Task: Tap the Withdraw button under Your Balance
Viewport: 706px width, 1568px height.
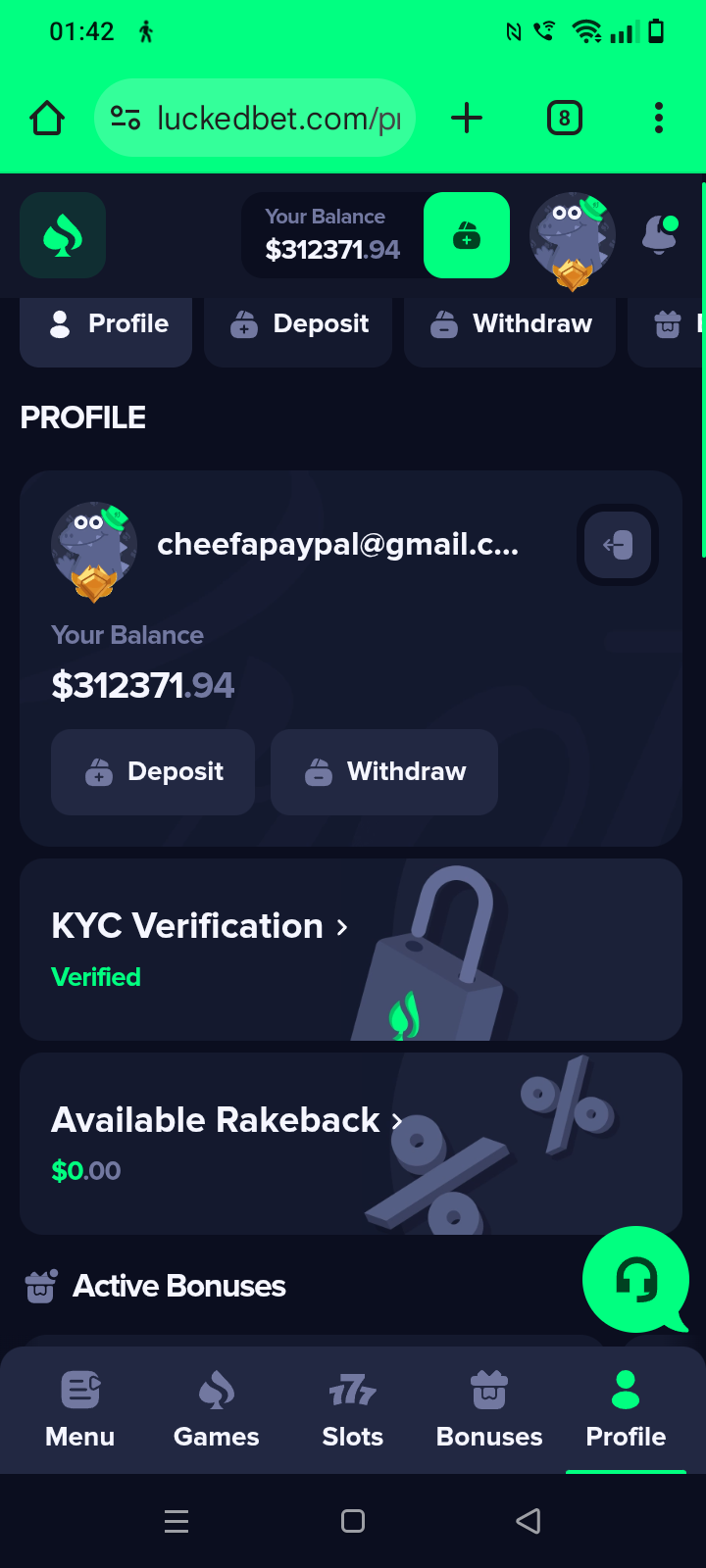Action: (384, 772)
